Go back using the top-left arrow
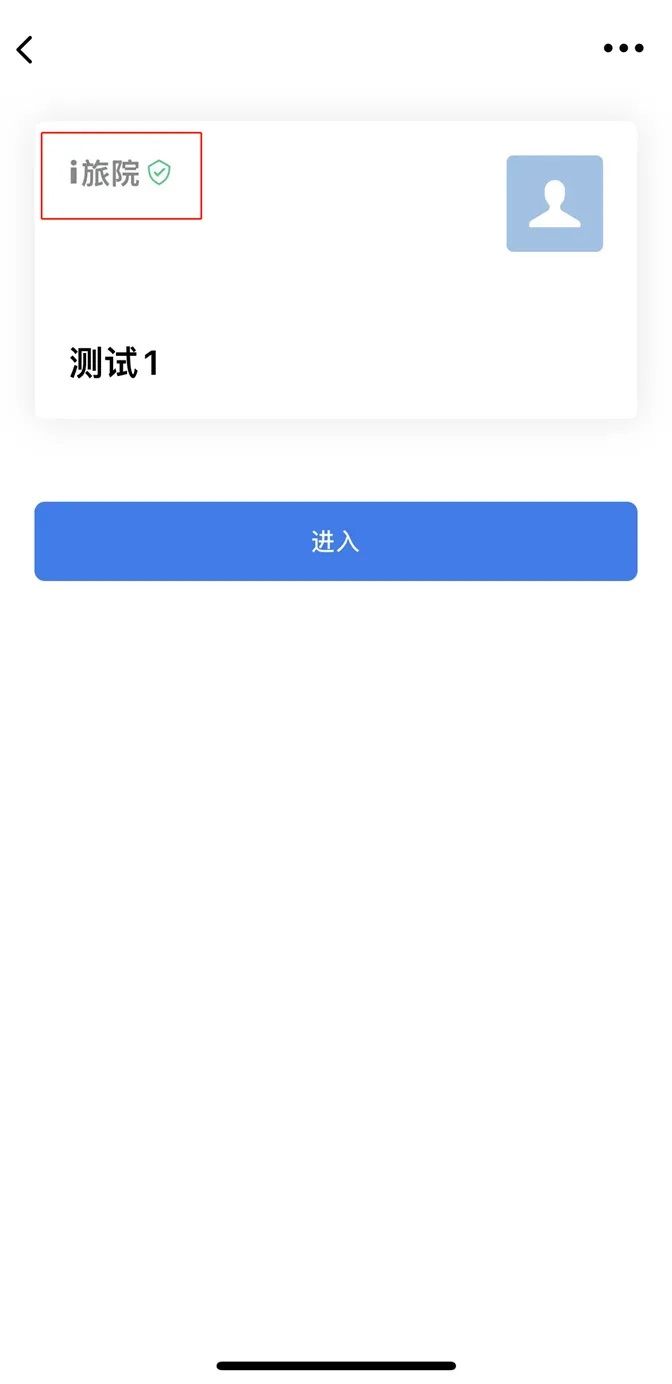This screenshot has width=672, height=1384. pos(25,49)
